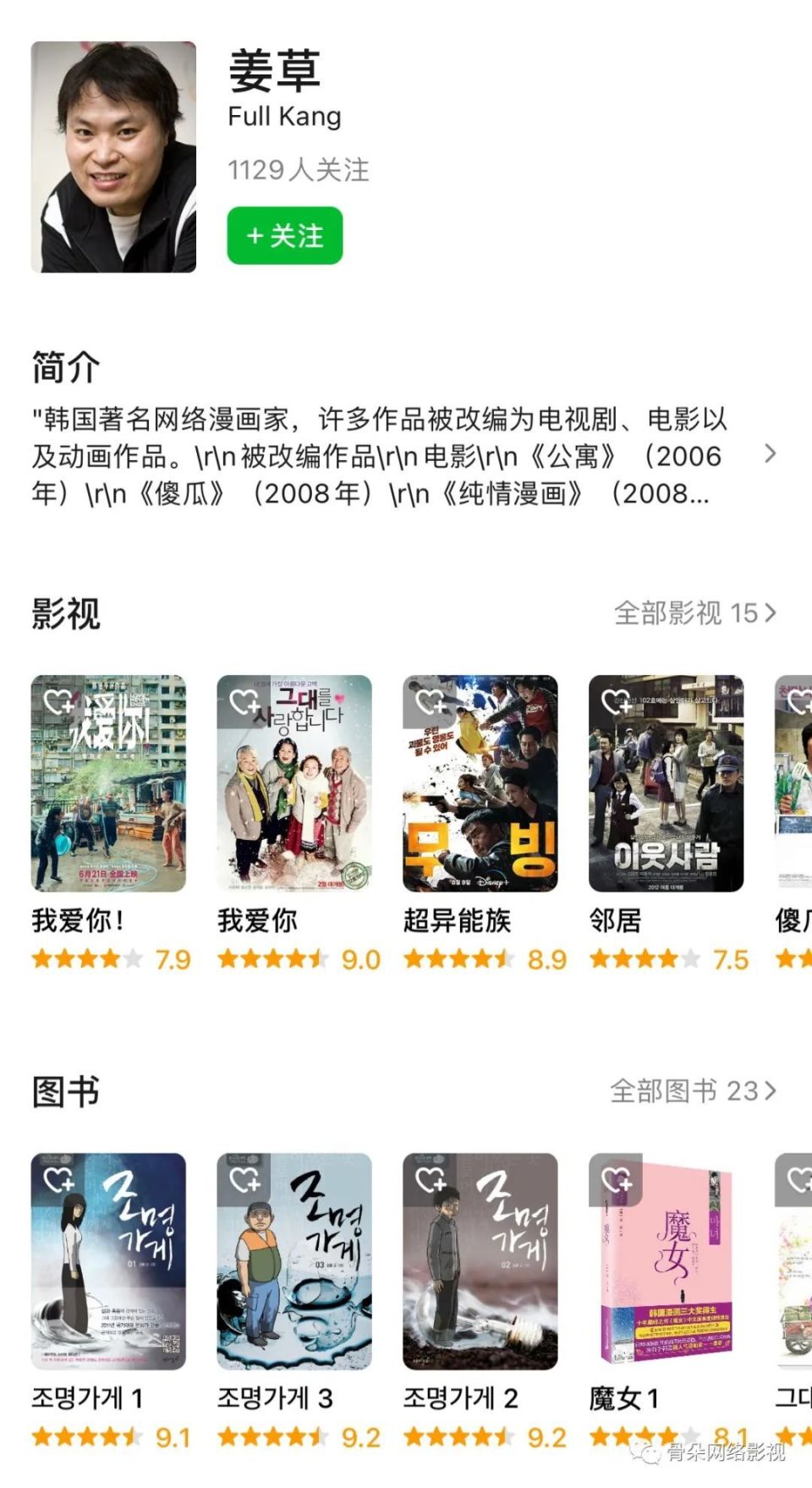View the 1129人关注 followers list
Viewport: 812px width, 1488px height.
point(298,169)
